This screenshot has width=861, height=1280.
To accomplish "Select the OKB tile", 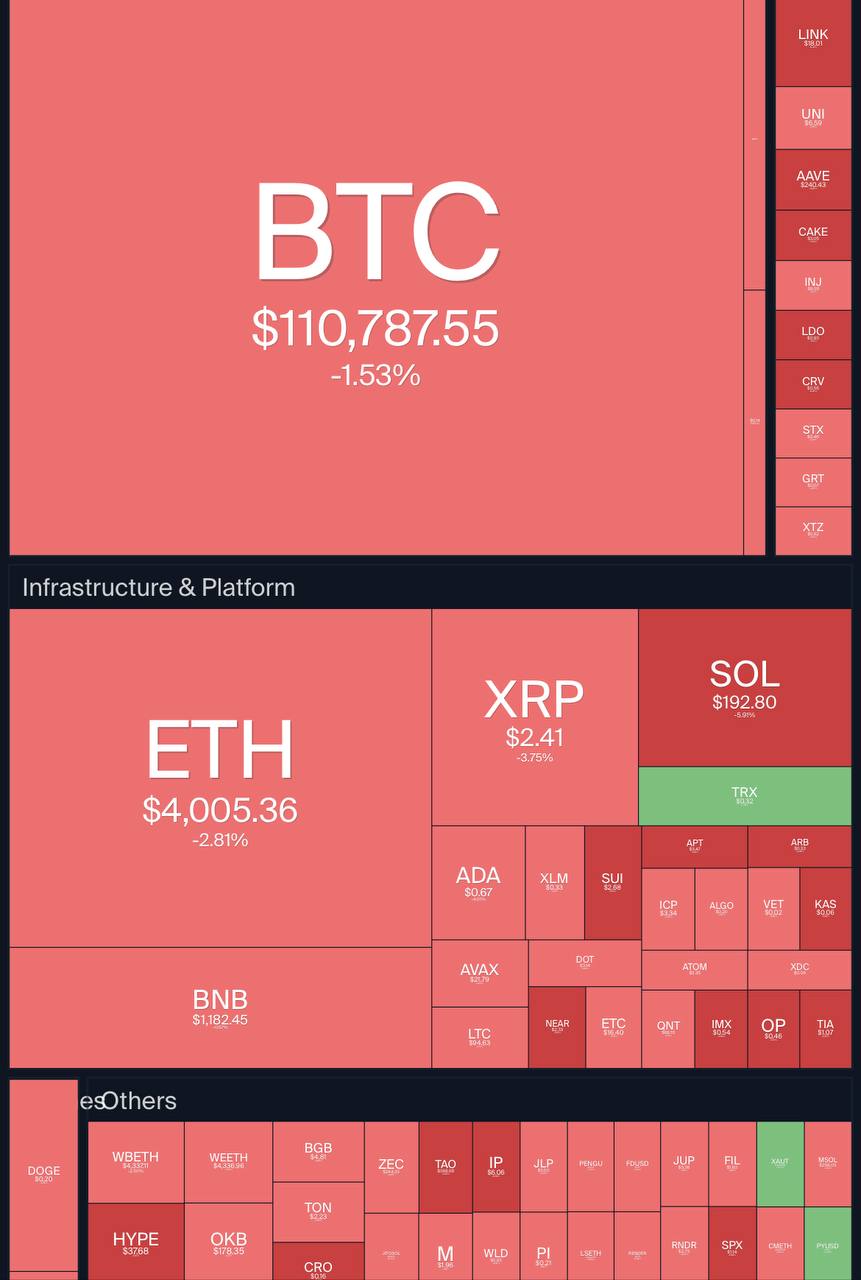I will pyautogui.click(x=228, y=1243).
